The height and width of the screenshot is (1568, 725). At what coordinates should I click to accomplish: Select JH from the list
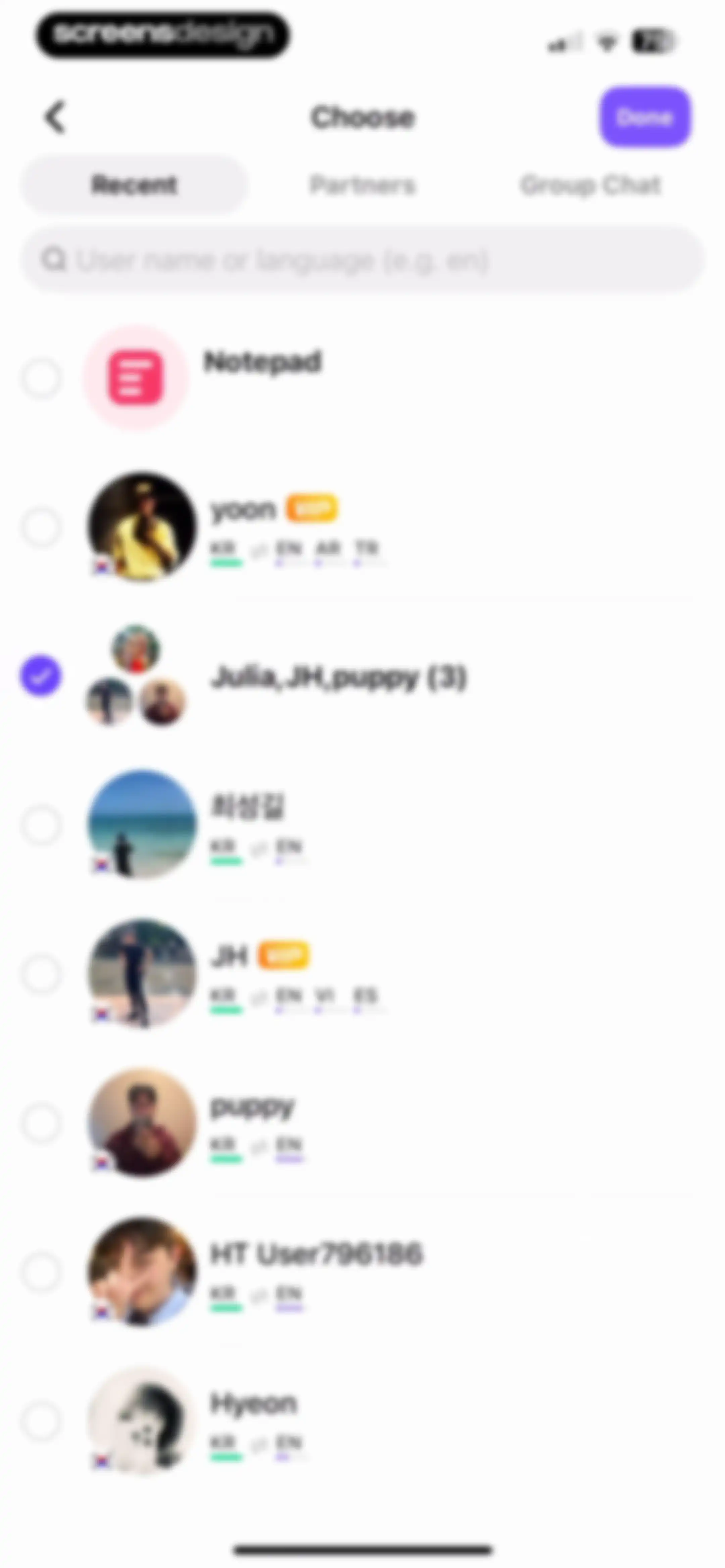click(x=41, y=974)
